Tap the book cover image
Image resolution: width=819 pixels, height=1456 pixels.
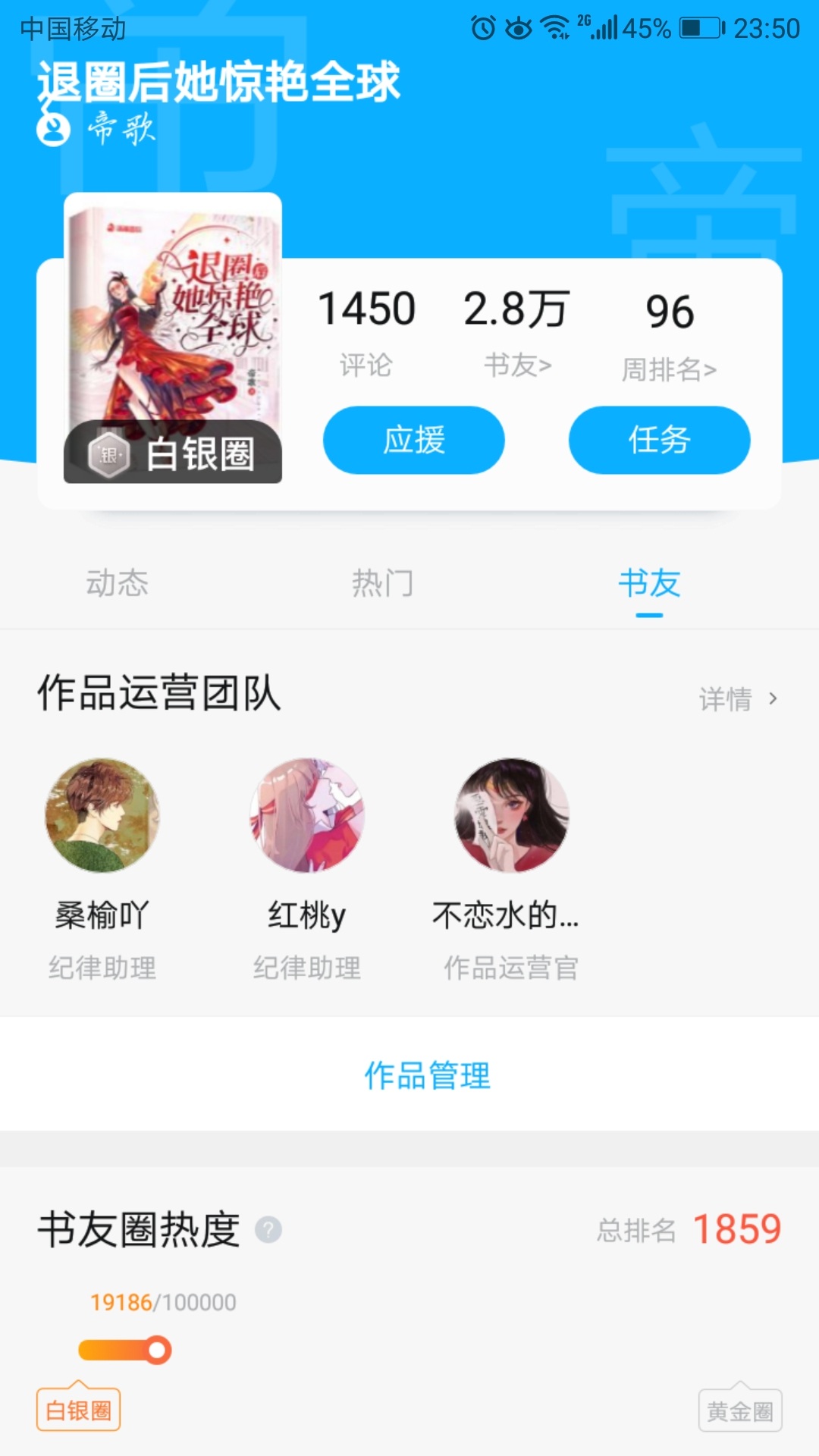click(x=173, y=326)
